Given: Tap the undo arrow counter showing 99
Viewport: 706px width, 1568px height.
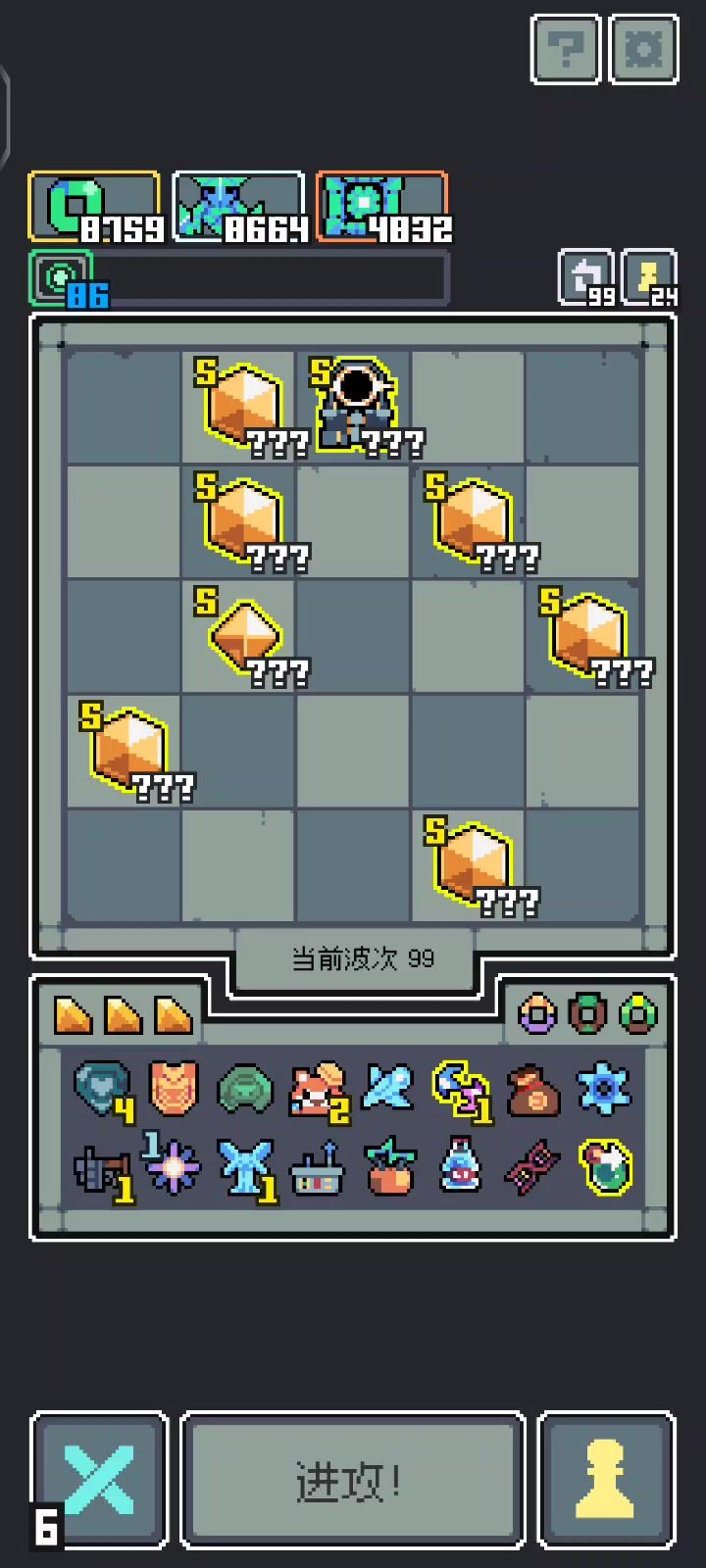Looking at the screenshot, I should coord(586,277).
